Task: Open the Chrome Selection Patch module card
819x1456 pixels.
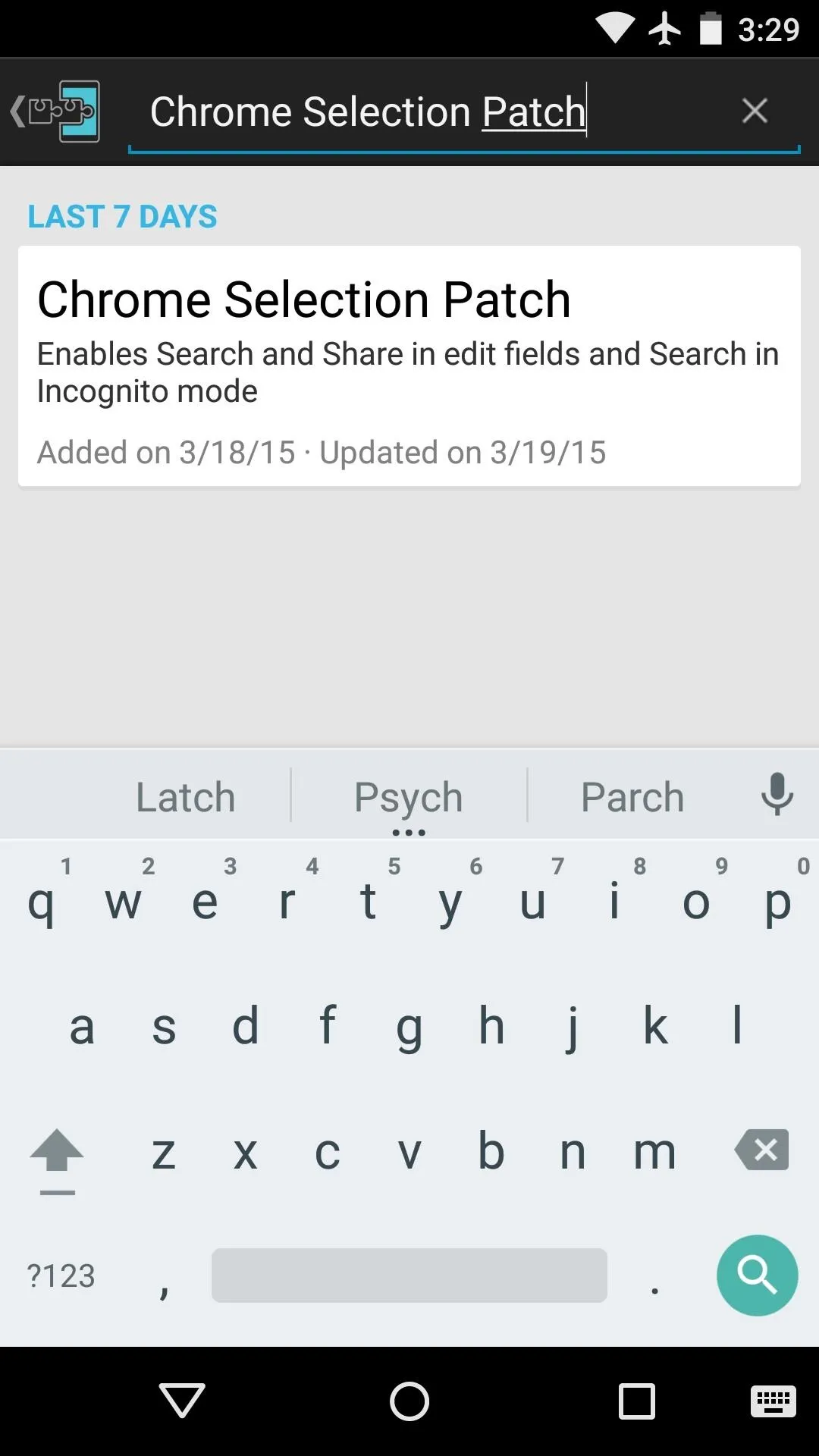Action: (409, 366)
